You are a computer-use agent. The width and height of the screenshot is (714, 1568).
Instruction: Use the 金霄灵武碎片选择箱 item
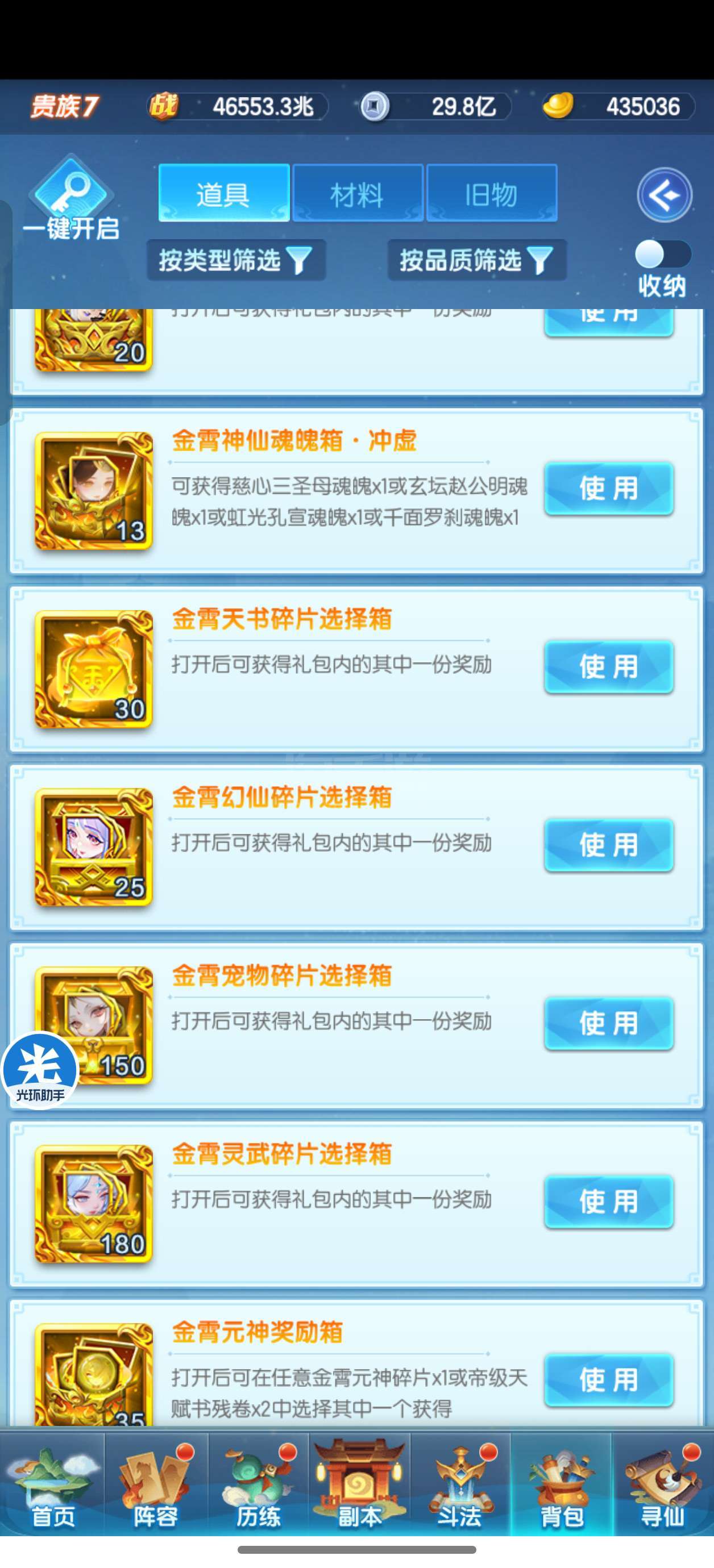click(609, 1202)
